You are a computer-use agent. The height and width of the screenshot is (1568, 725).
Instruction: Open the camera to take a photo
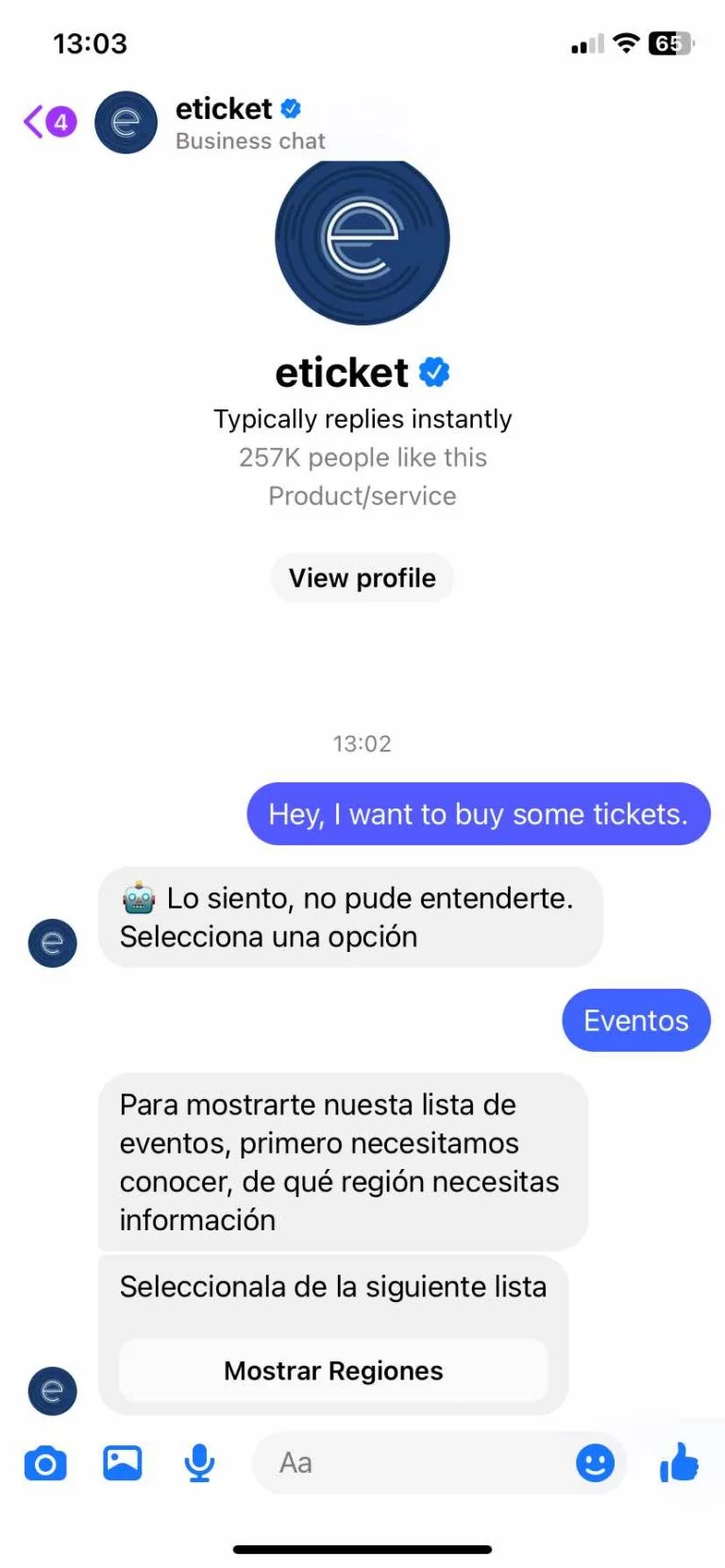pos(45,1463)
